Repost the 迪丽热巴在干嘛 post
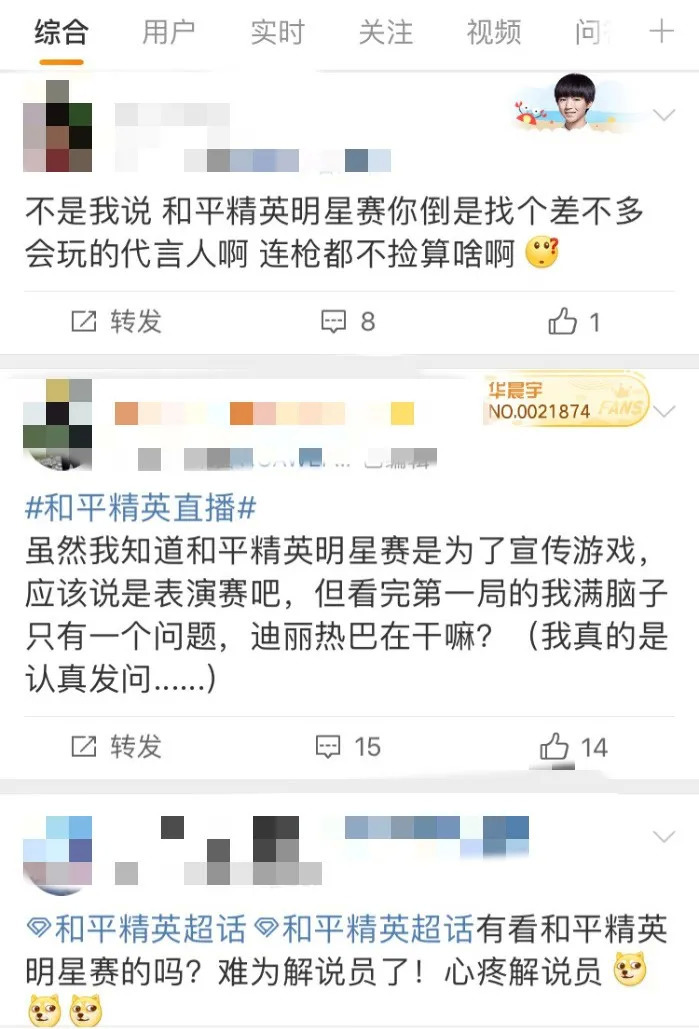Viewport: 699px width, 1029px height. 116,746
